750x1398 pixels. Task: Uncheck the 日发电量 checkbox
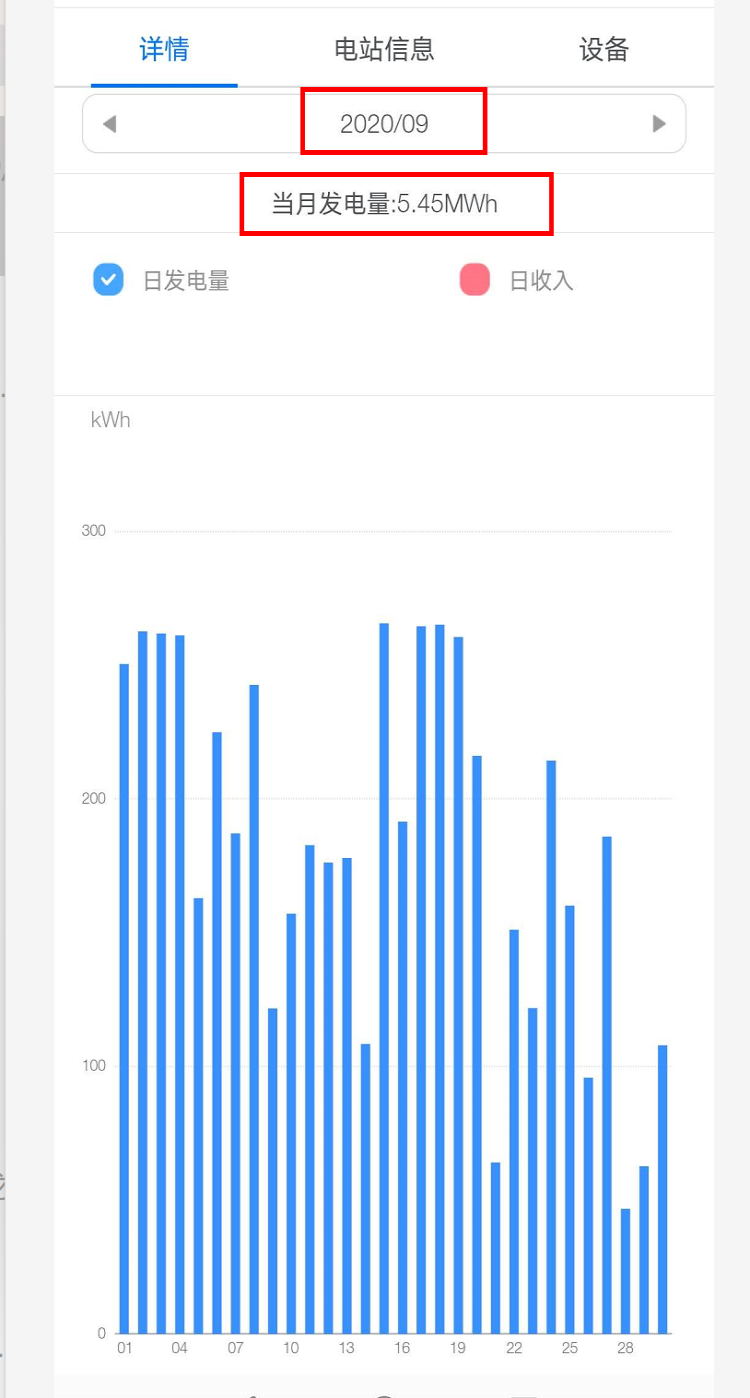108,280
